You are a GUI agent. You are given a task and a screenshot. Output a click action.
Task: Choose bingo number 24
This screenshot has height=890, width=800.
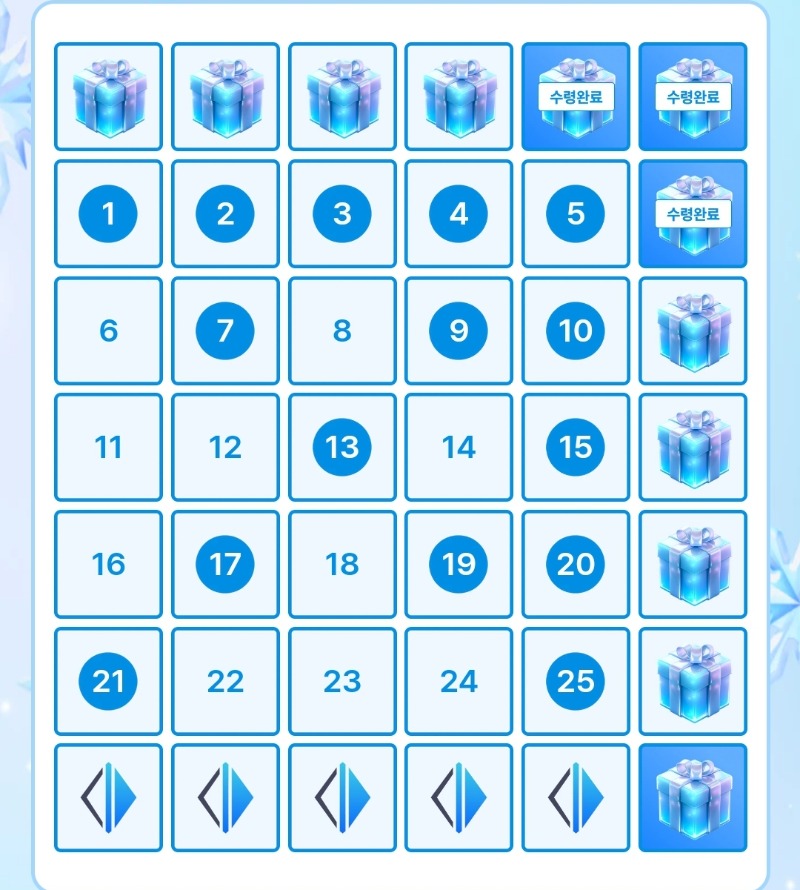(x=459, y=682)
